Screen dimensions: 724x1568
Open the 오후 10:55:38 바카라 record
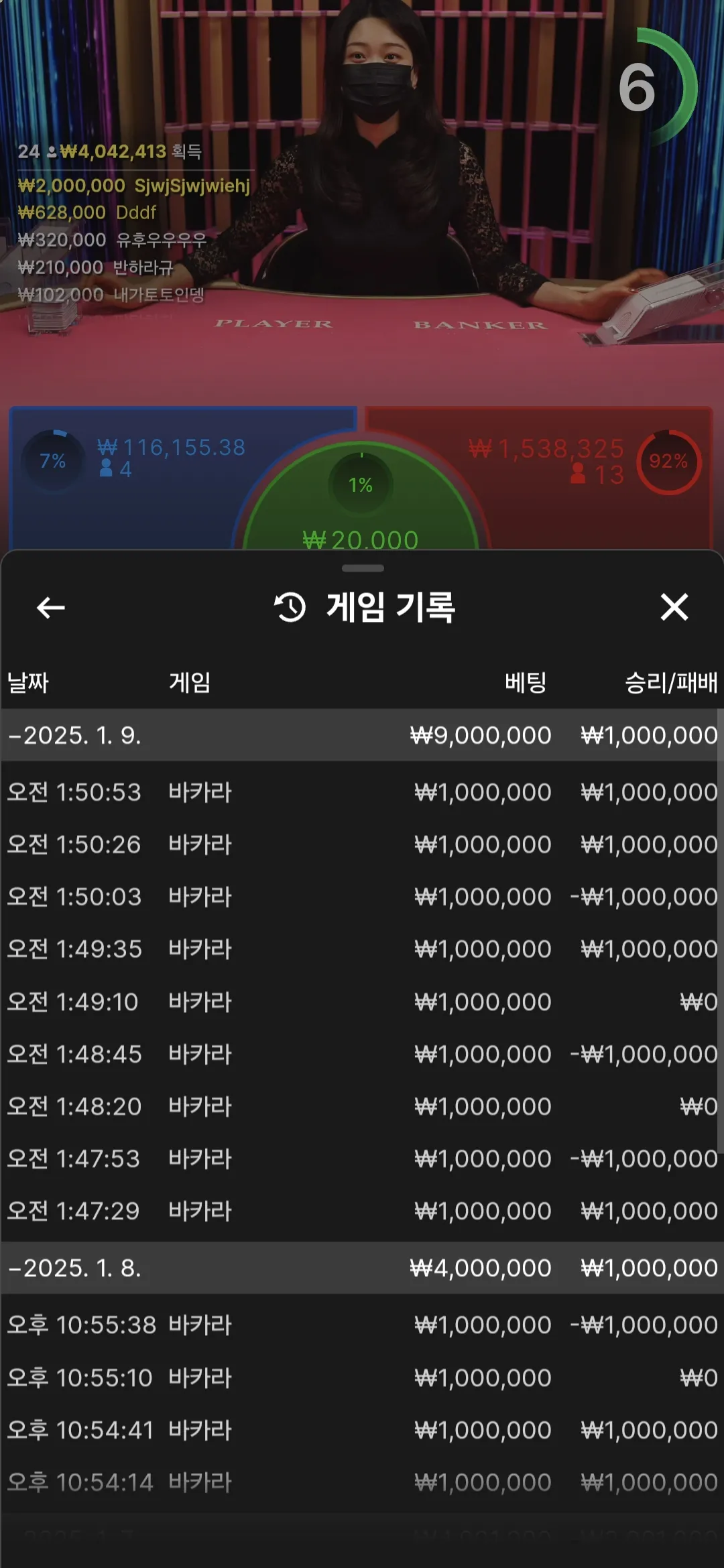(x=362, y=1325)
